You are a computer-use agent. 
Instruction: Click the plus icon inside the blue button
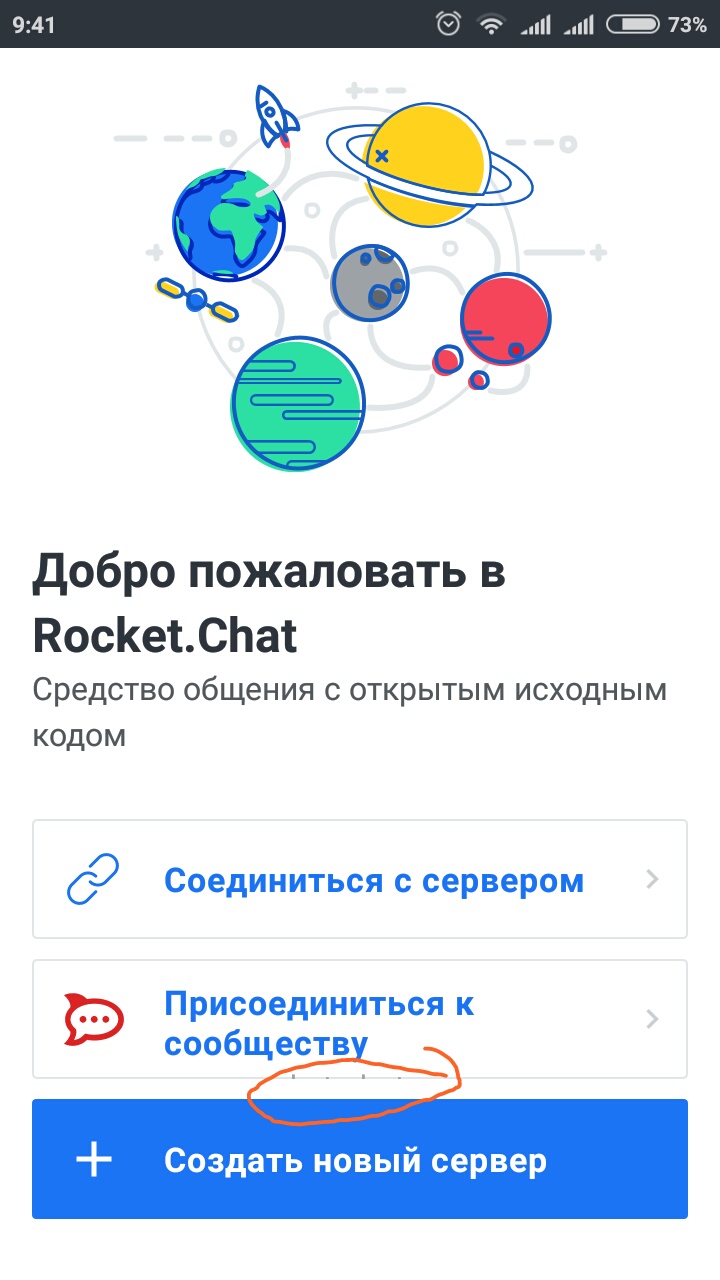92,1159
